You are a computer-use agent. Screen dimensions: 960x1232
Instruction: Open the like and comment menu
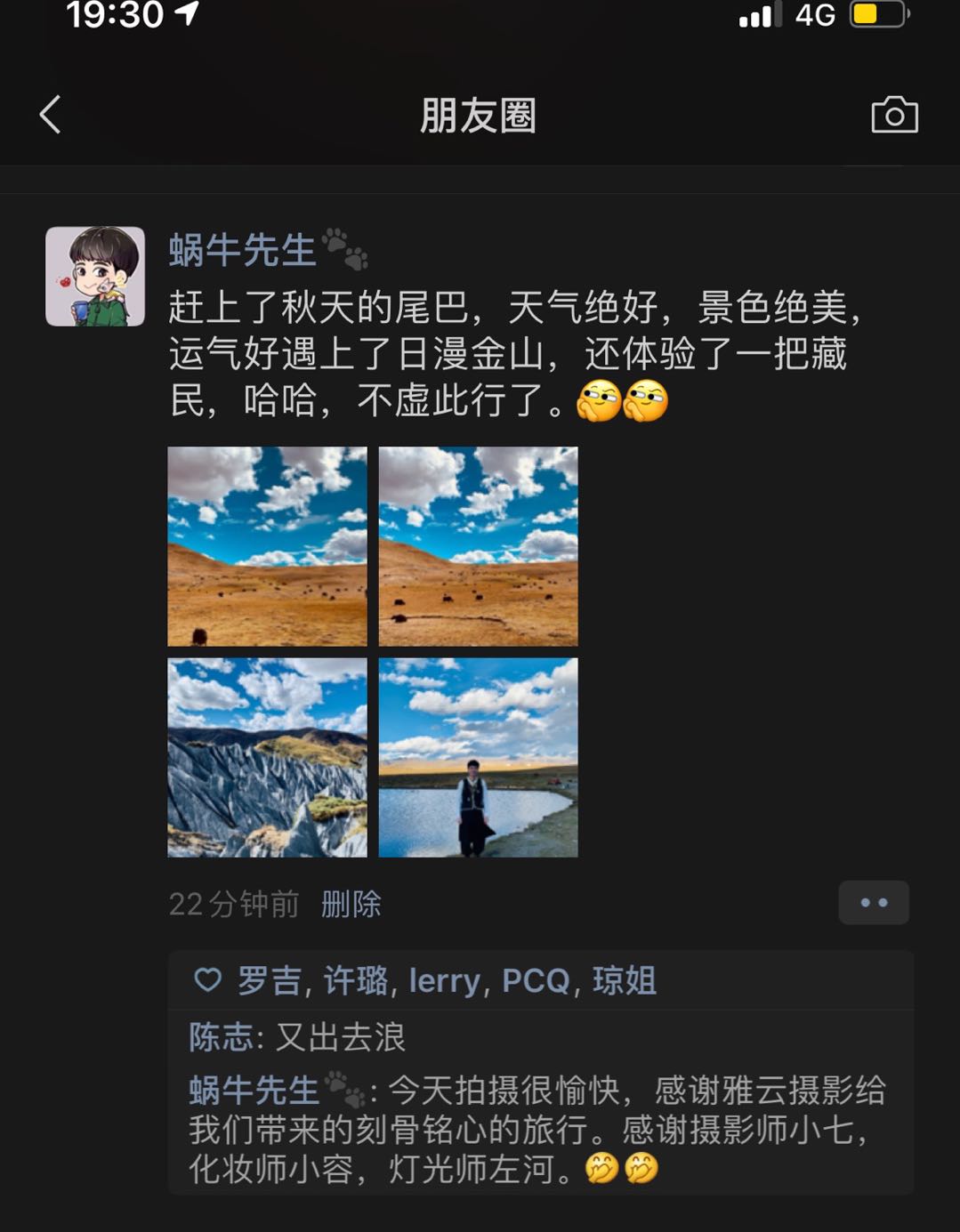pyautogui.click(x=873, y=903)
